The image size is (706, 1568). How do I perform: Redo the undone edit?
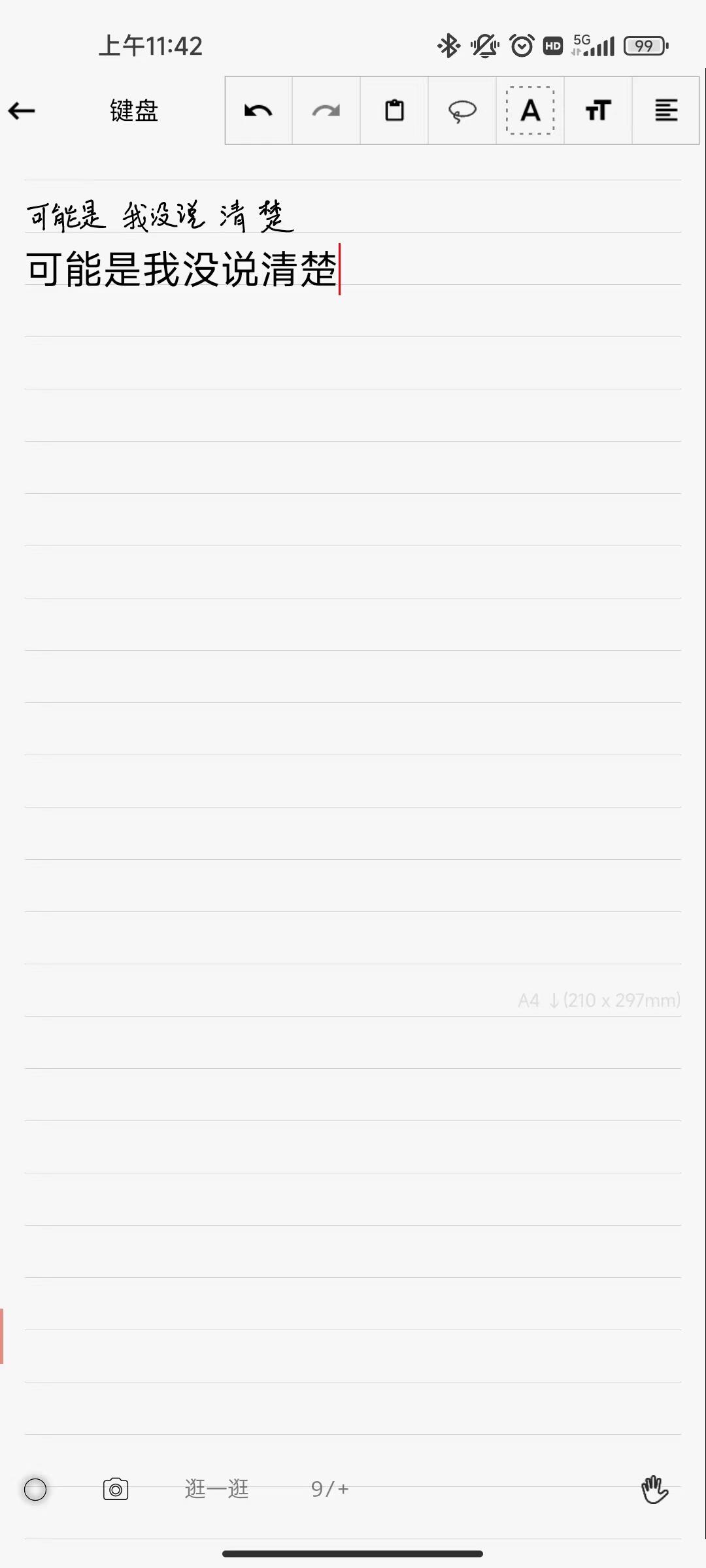[x=326, y=111]
